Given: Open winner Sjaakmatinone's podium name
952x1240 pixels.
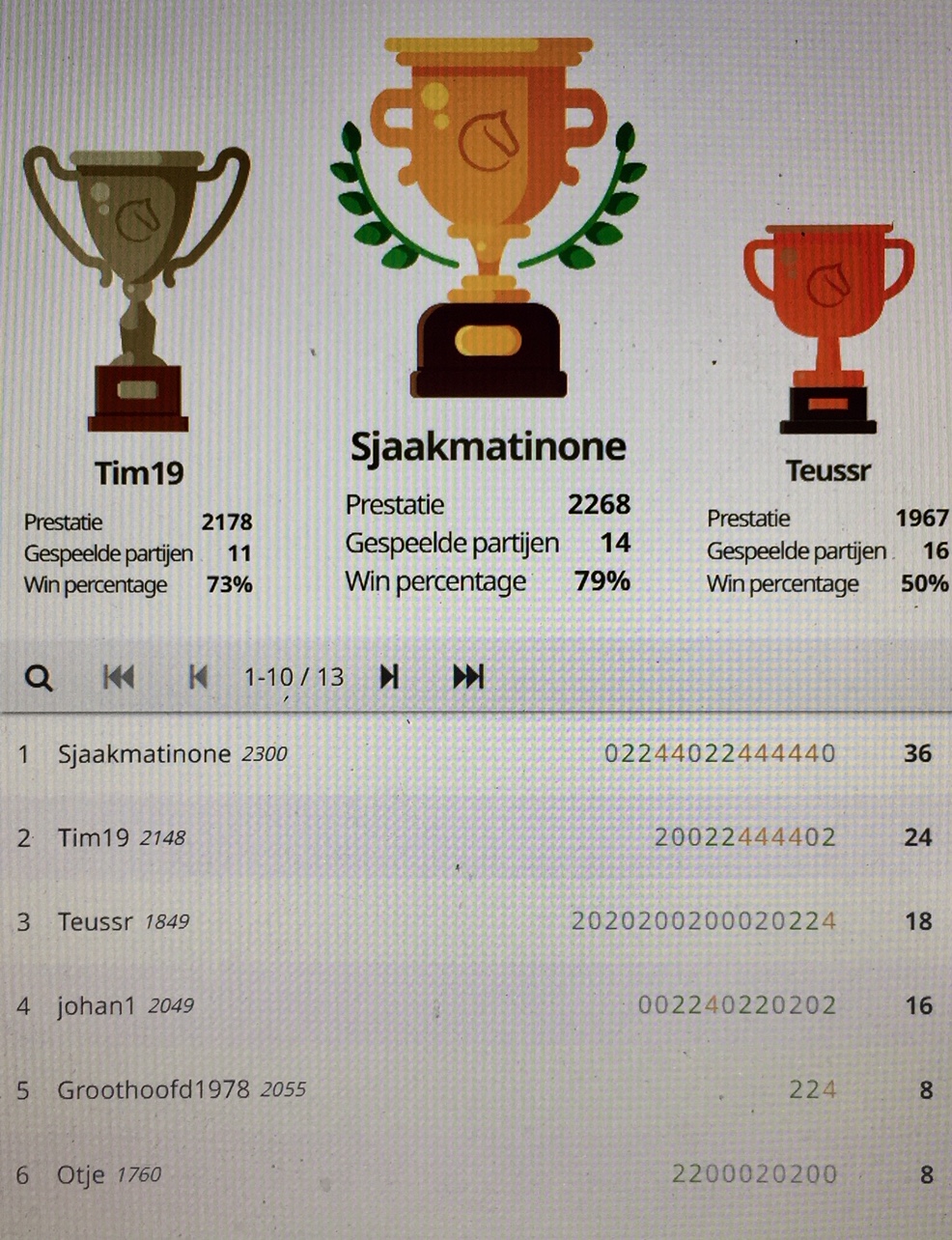Looking at the screenshot, I should point(488,447).
